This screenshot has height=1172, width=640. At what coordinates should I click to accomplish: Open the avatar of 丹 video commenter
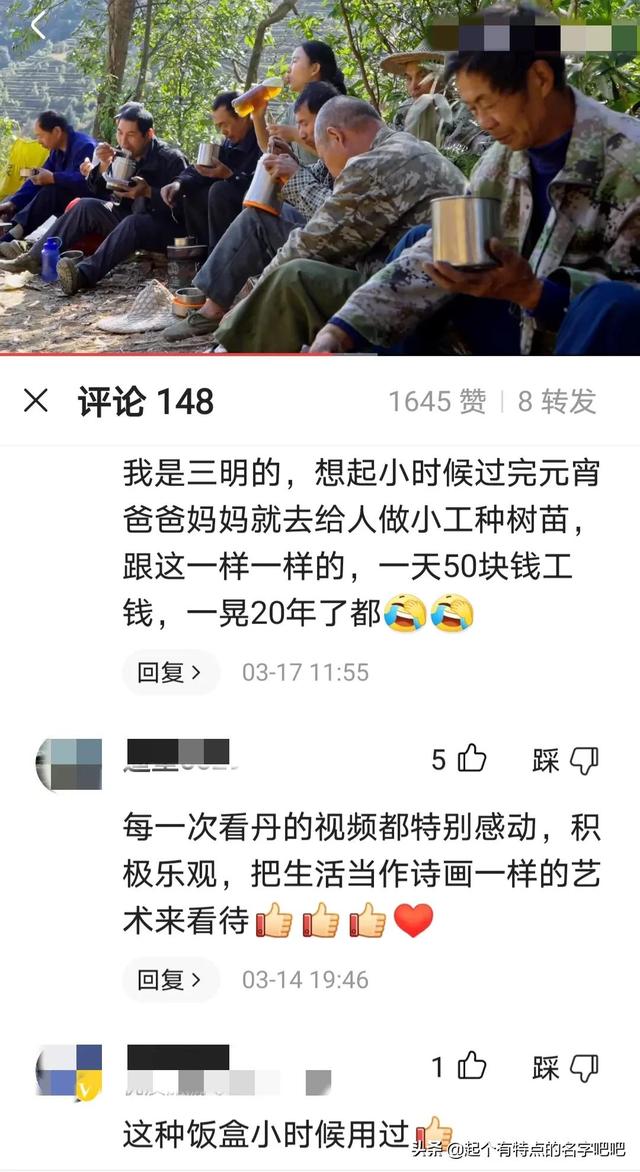pyautogui.click(x=68, y=764)
